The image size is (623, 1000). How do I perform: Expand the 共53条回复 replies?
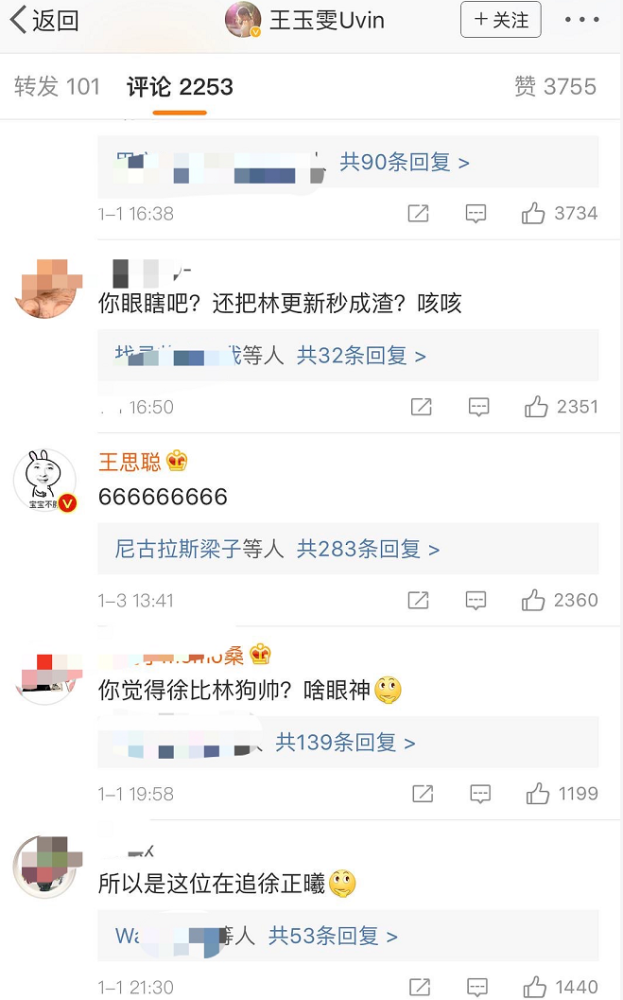(333, 936)
